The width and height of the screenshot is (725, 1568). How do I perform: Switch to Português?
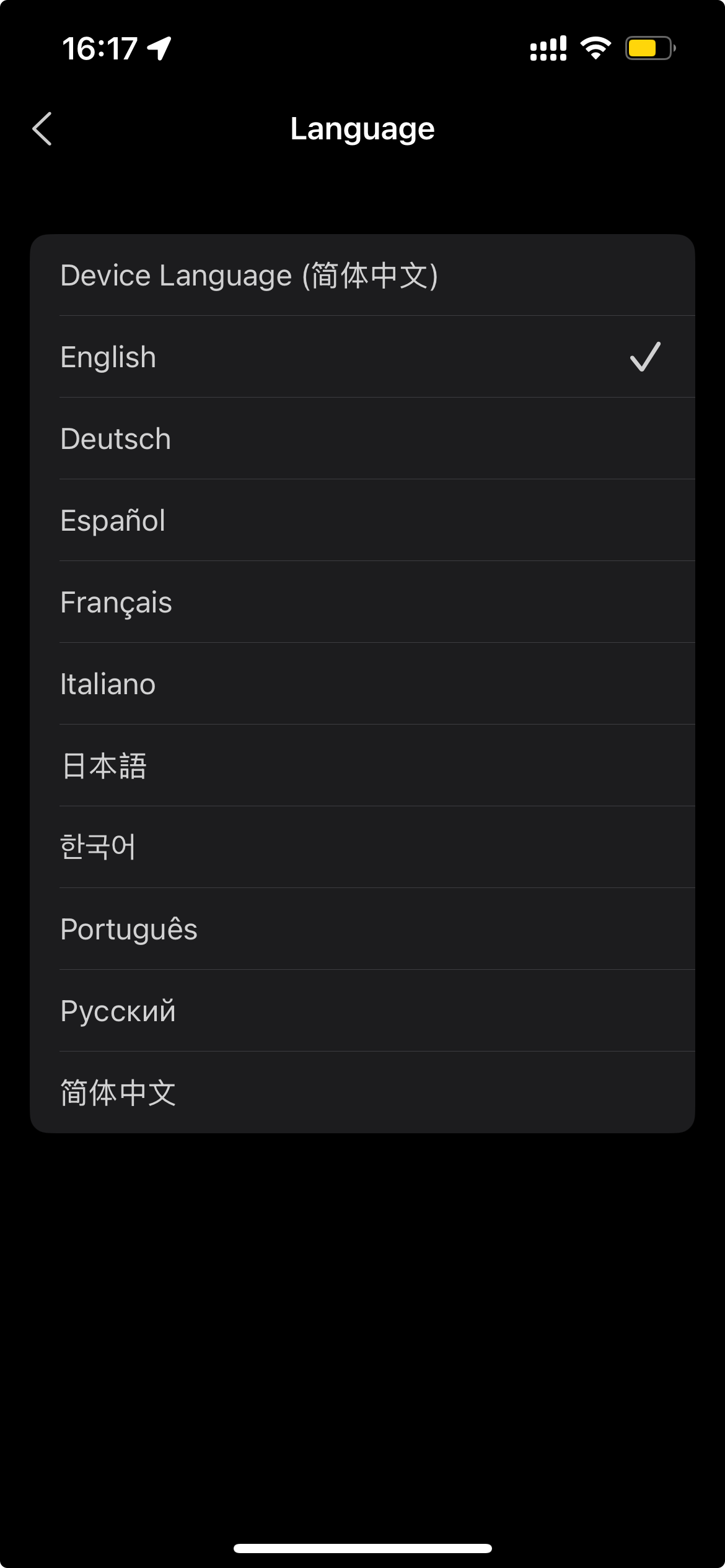tap(362, 930)
